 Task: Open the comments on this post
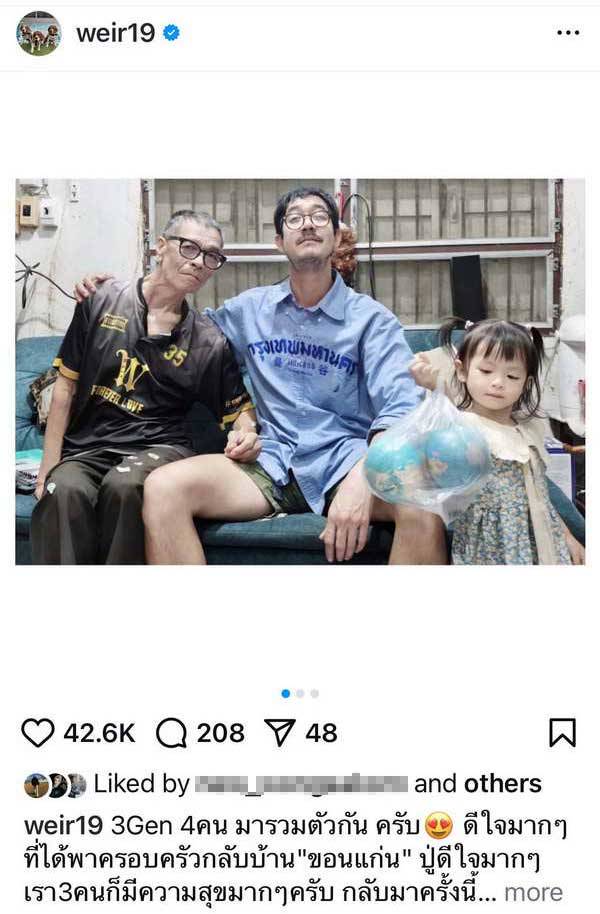[172, 733]
